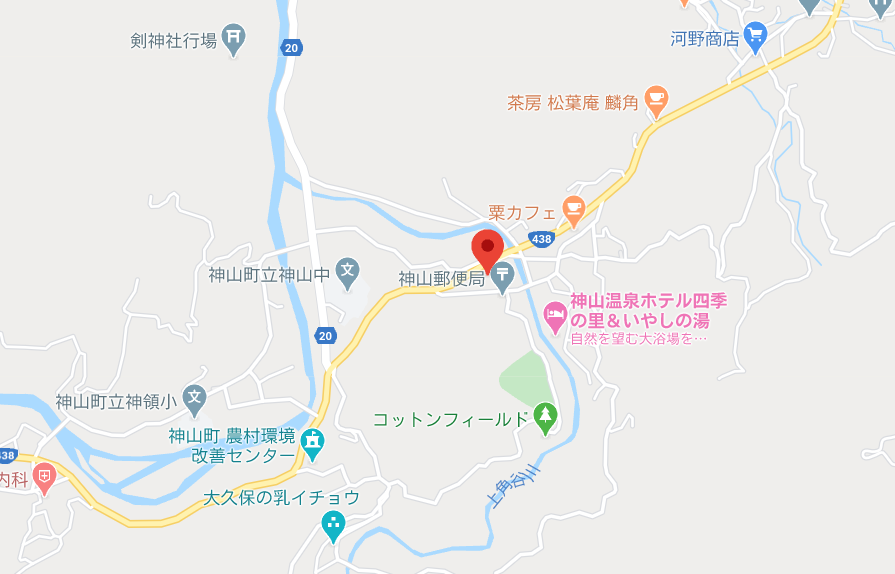Select the コットンフィールド campsite marker
Image resolution: width=895 pixels, height=574 pixels.
[545, 418]
